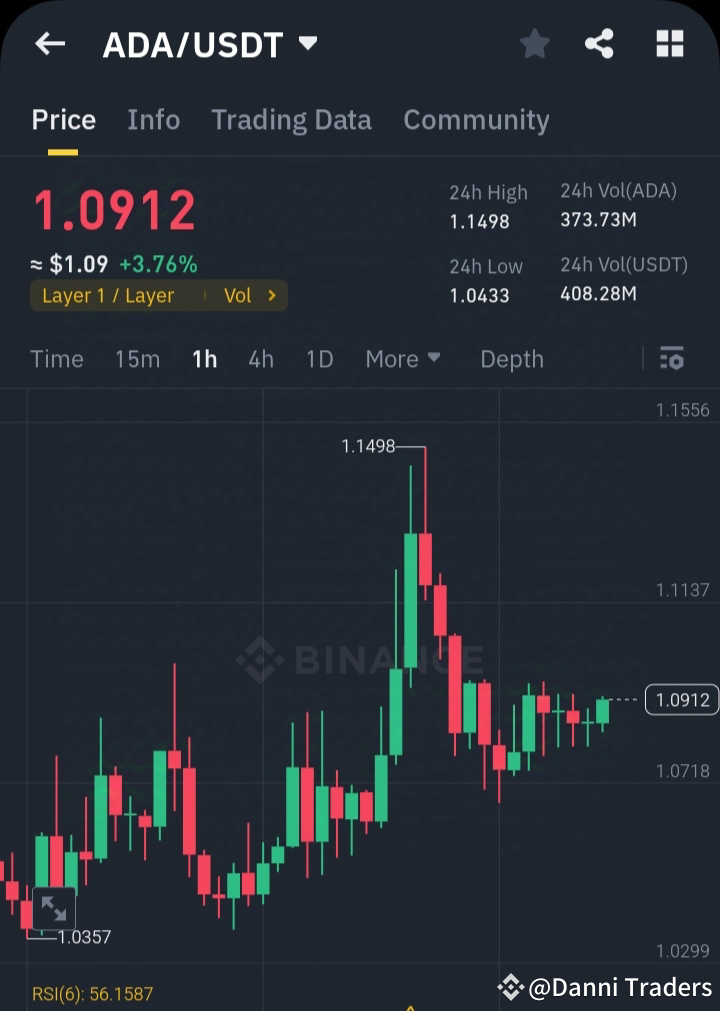Expand the chart to fullscreen
Screen dimensions: 720x1011
(x=54, y=908)
